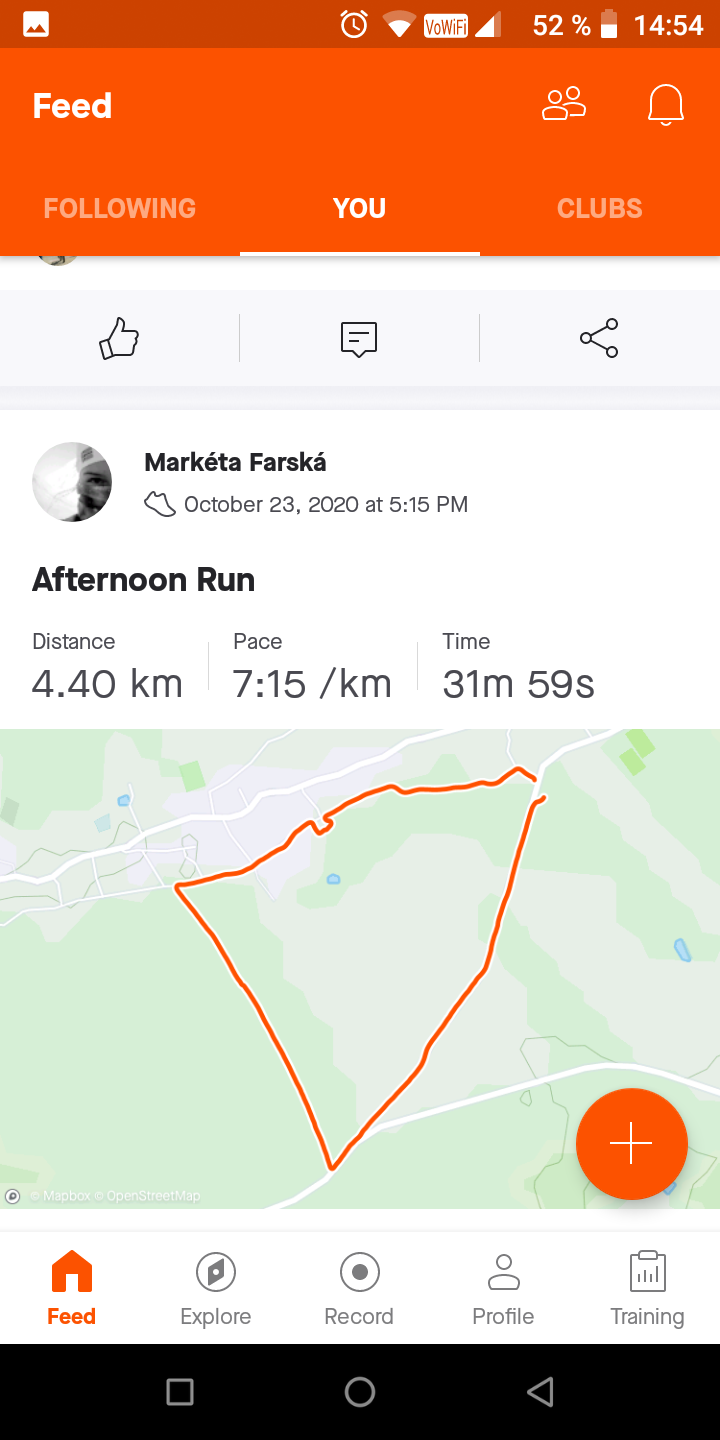The height and width of the screenshot is (1440, 720).
Task: Open Markéta Farská's profile picture
Action: point(72,482)
